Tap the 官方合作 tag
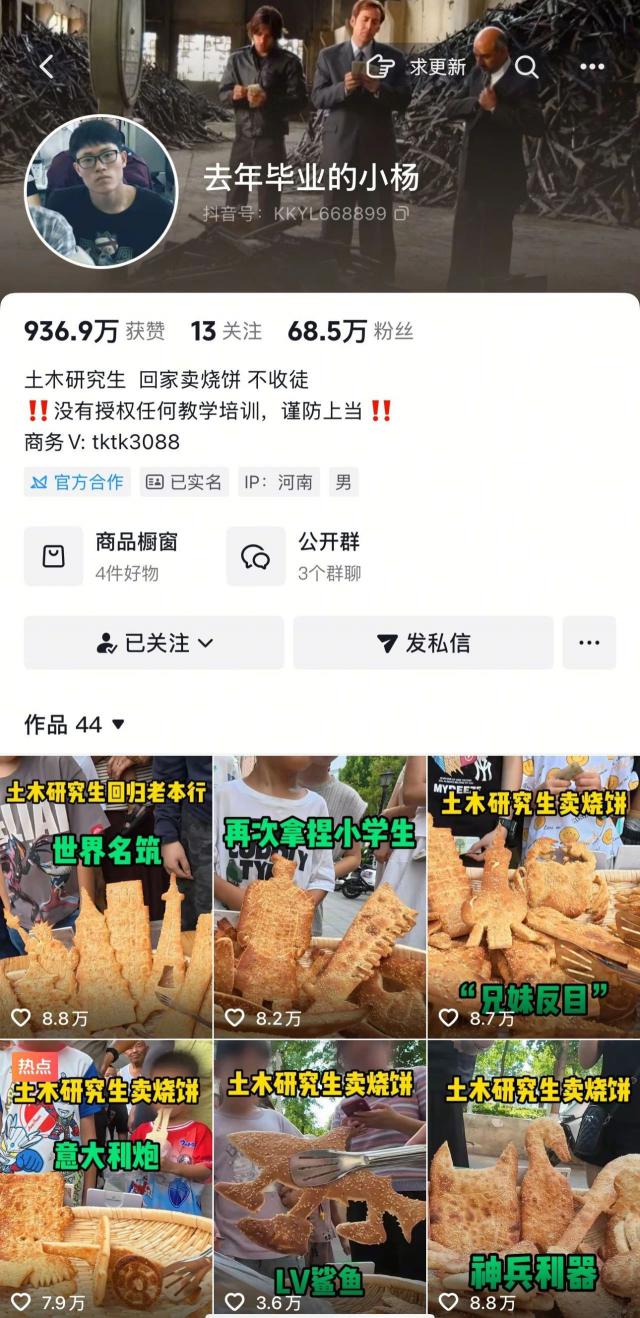Image resolution: width=640 pixels, height=1318 pixels. [78, 482]
